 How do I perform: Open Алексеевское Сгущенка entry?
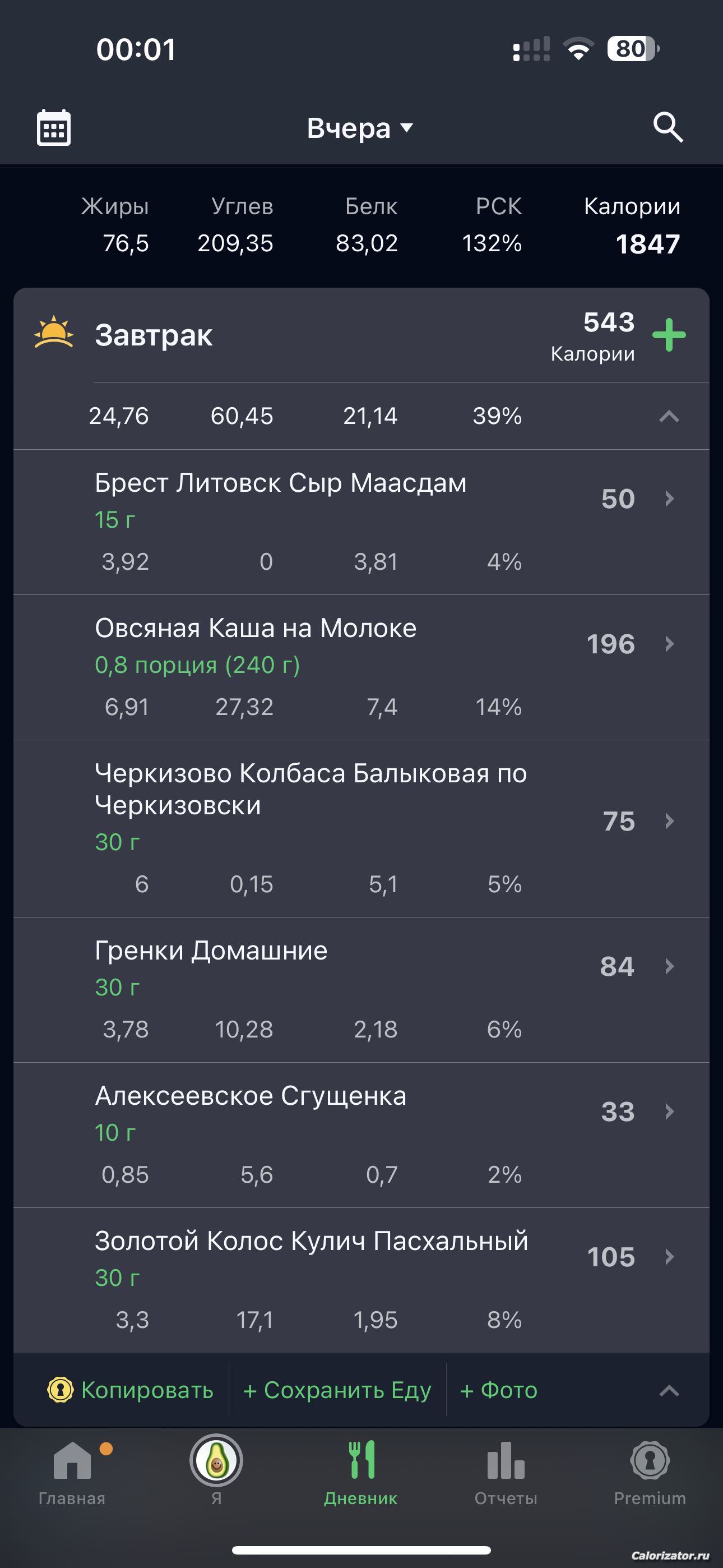tap(361, 1136)
